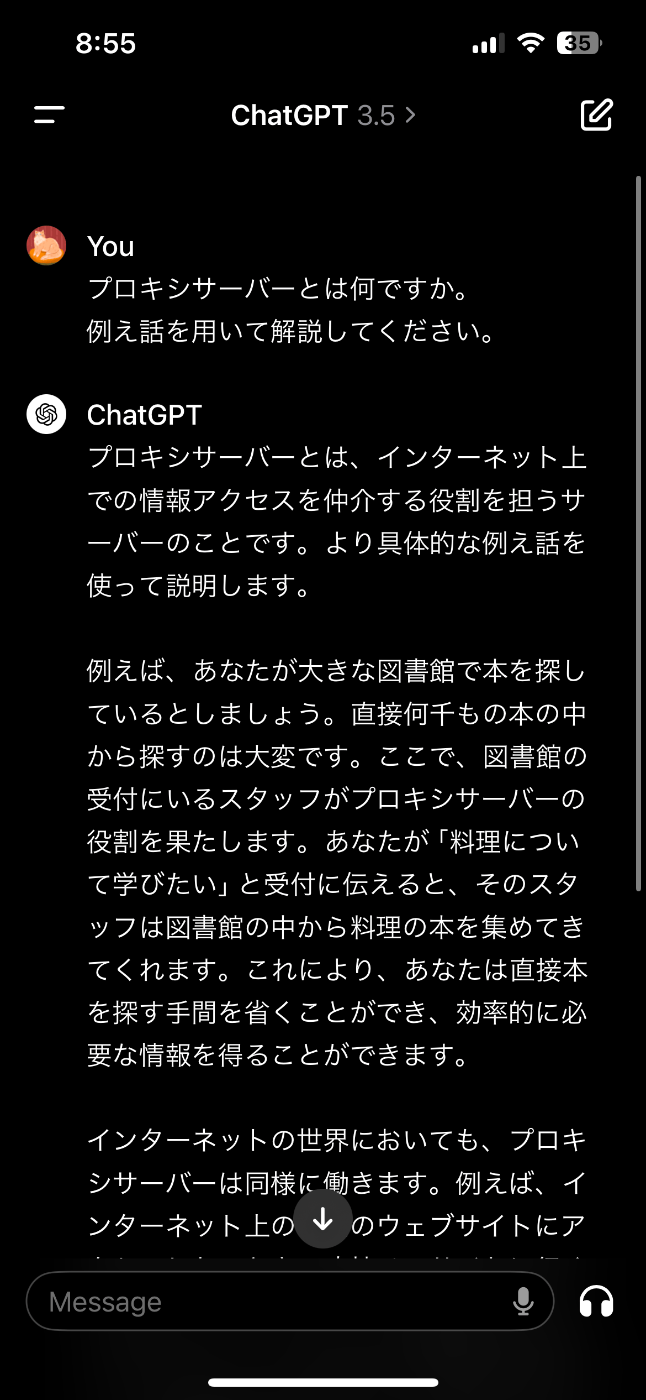This screenshot has width=646, height=1400.
Task: Start voice dictation with the microphone
Action: tap(523, 1301)
